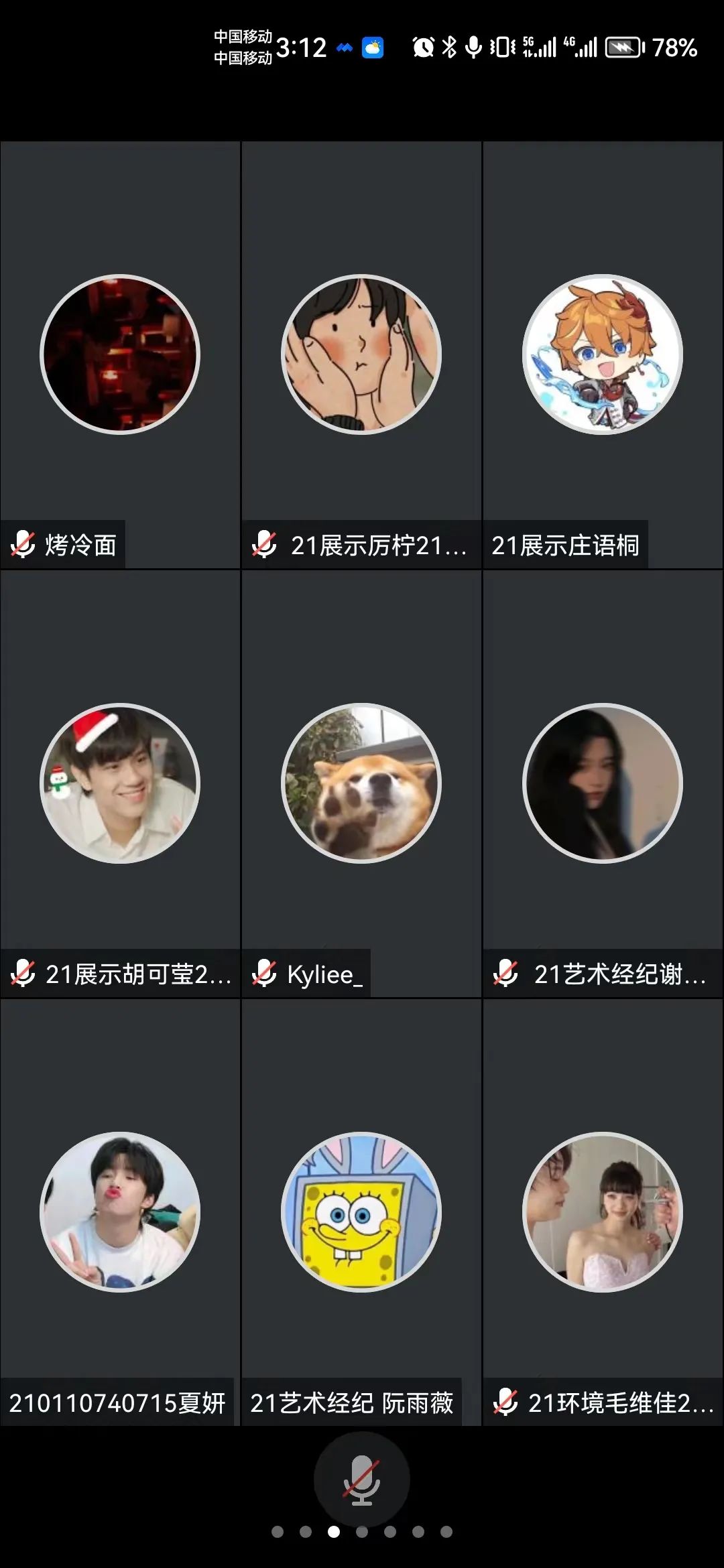Open 21展示厉柠 participant tile
724x1568 pixels.
(x=361, y=355)
